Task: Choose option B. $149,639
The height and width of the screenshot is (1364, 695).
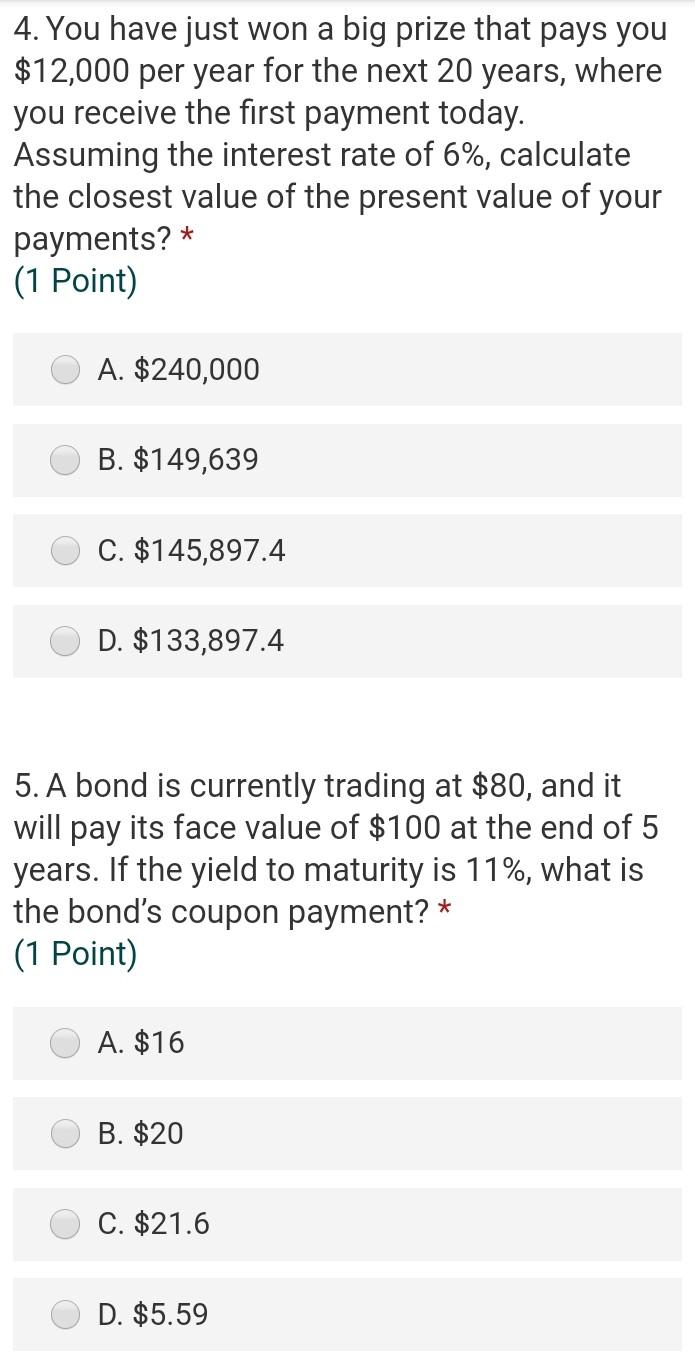Action: coord(66,460)
